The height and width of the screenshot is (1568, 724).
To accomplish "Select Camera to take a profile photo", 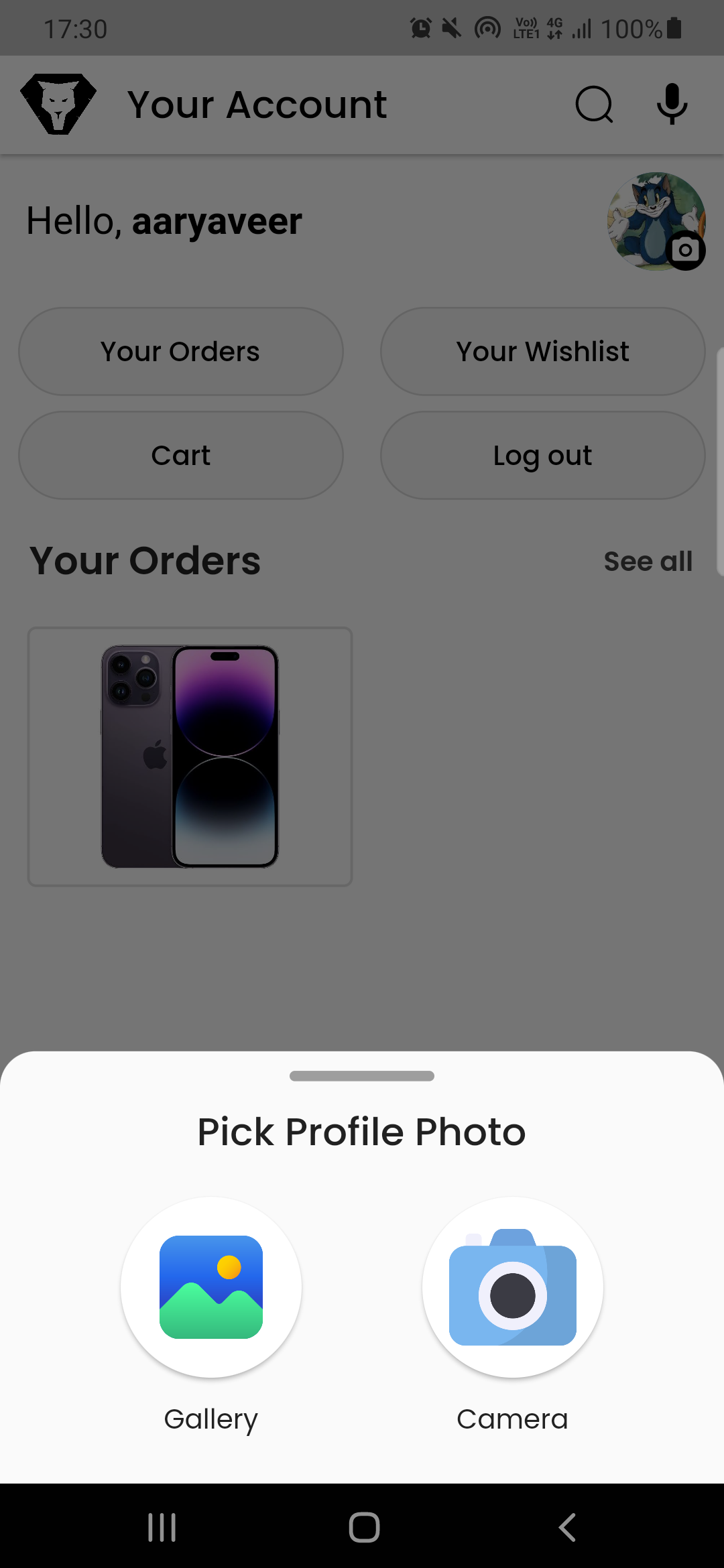I will click(x=513, y=1287).
